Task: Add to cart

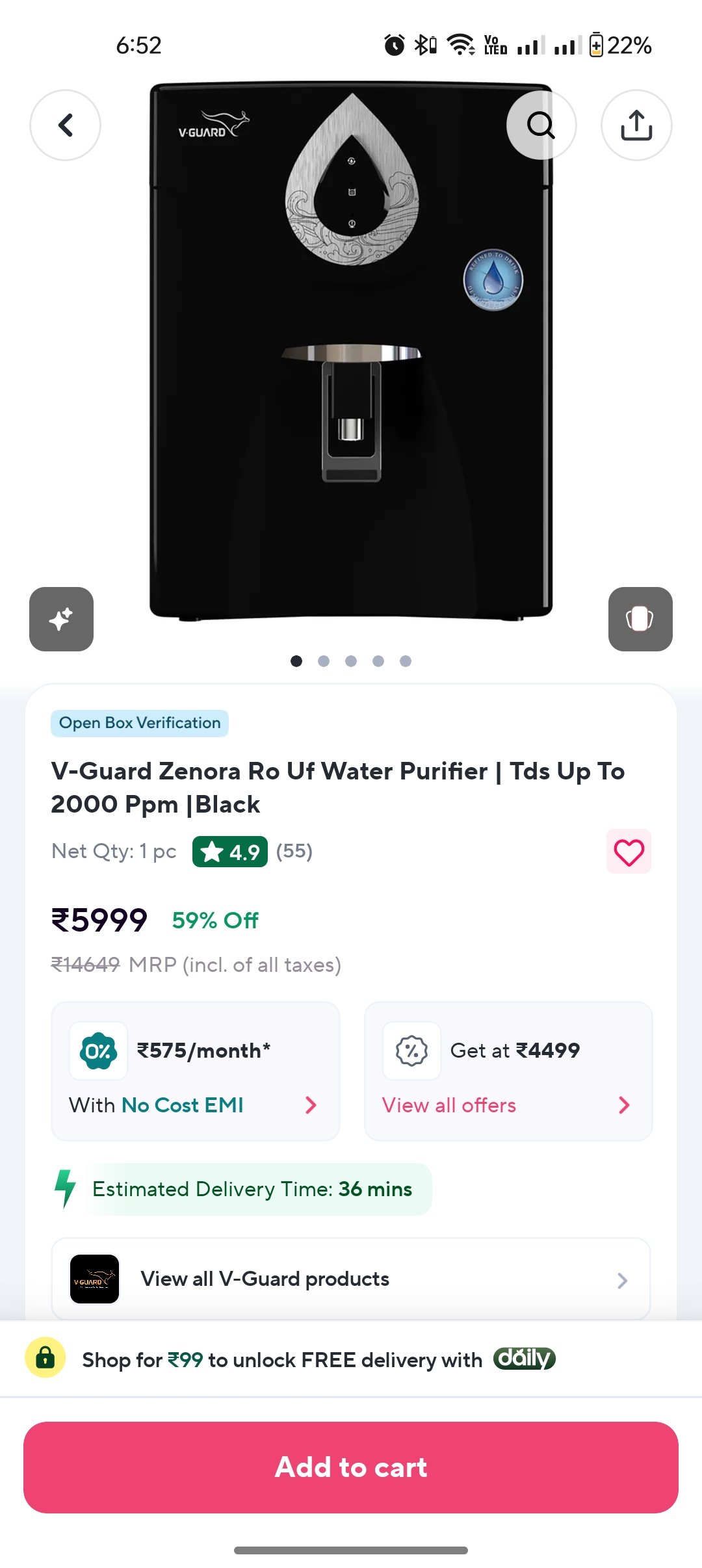Action: [x=351, y=1467]
